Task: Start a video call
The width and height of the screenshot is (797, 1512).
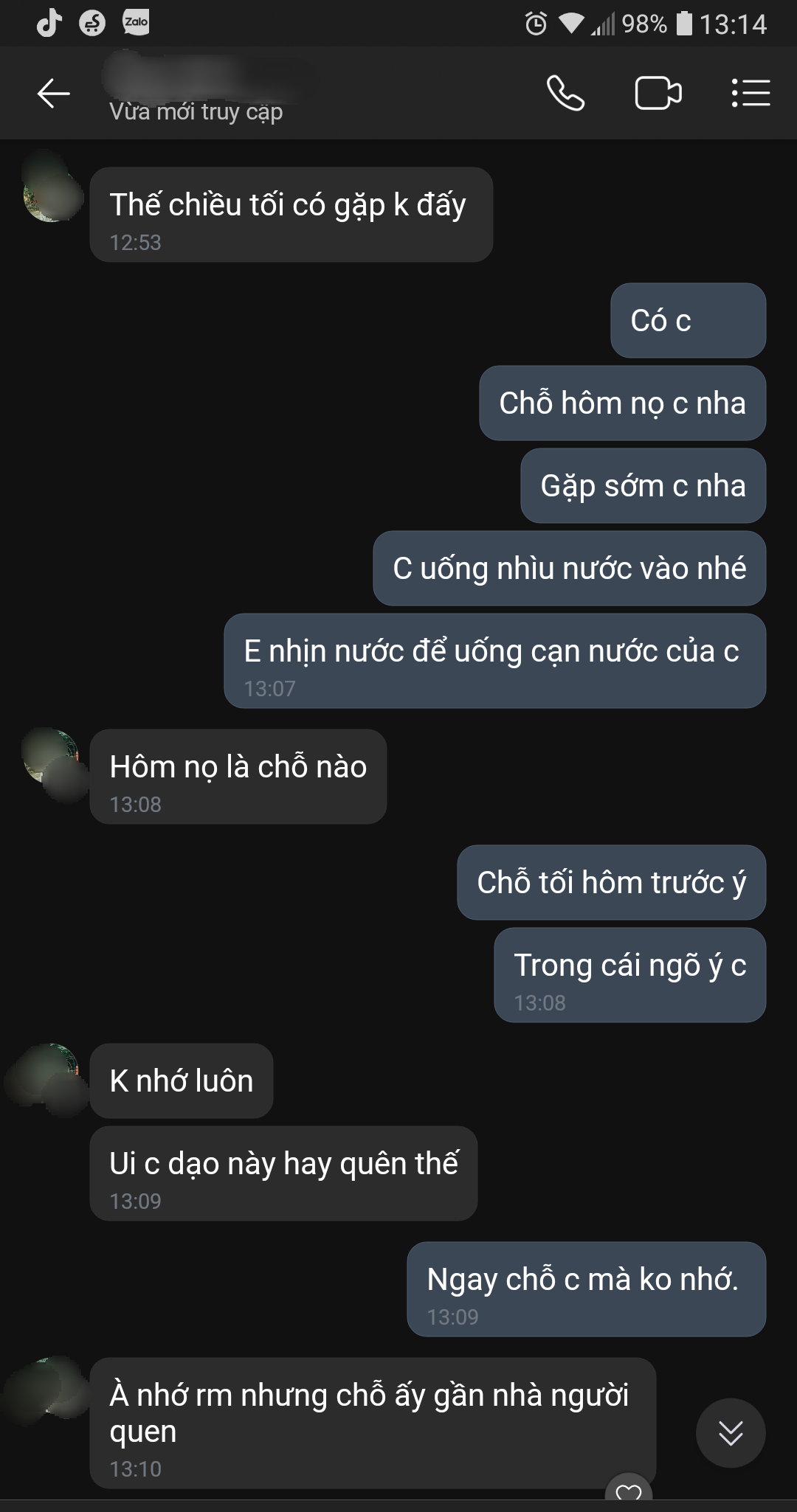Action: (x=658, y=94)
